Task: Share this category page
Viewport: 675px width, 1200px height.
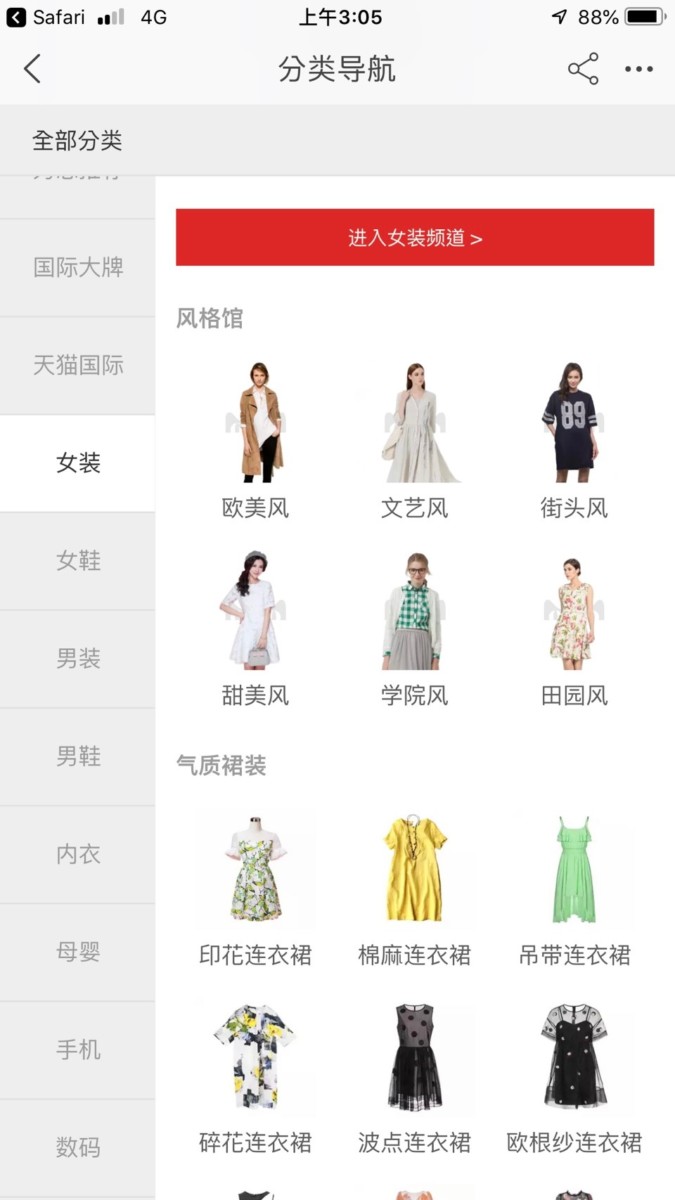Action: [x=583, y=69]
